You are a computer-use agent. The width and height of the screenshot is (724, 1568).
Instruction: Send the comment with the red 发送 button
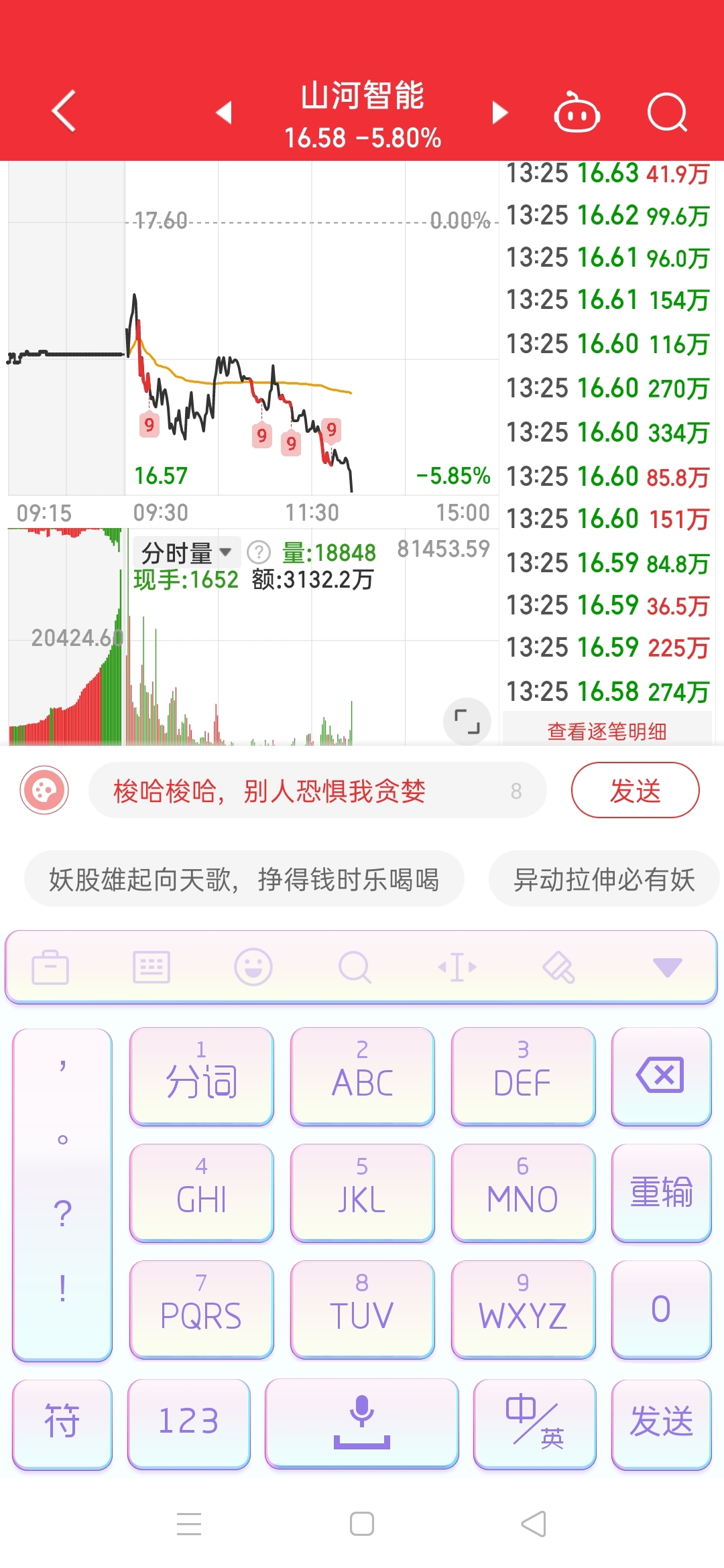[635, 791]
